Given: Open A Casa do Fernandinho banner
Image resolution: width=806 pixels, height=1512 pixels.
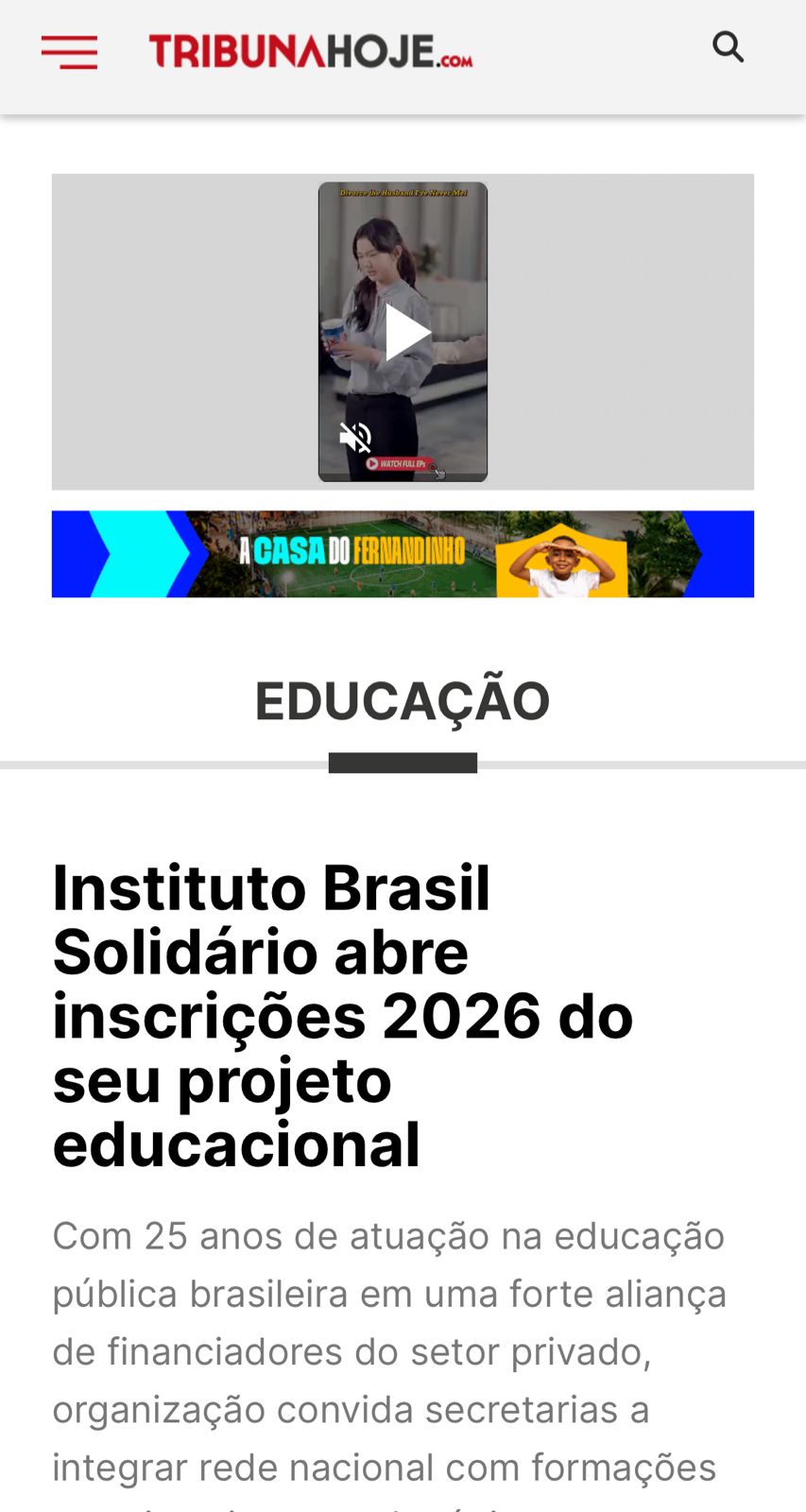Looking at the screenshot, I should (403, 554).
